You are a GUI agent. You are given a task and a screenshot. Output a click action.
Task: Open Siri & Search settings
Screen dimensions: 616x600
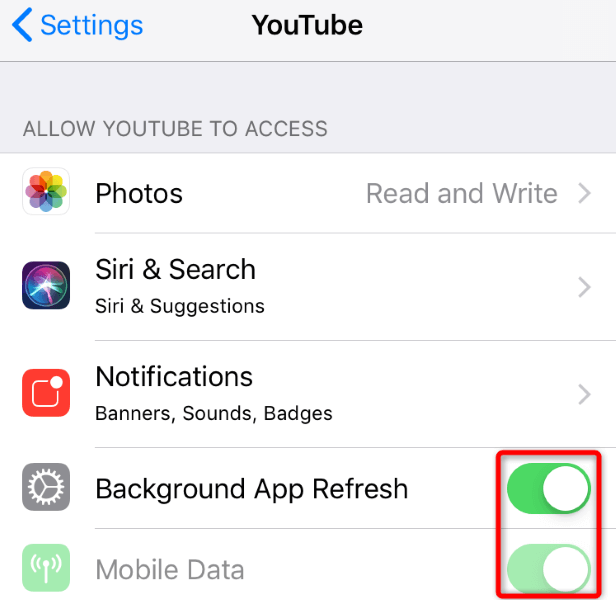308,286
